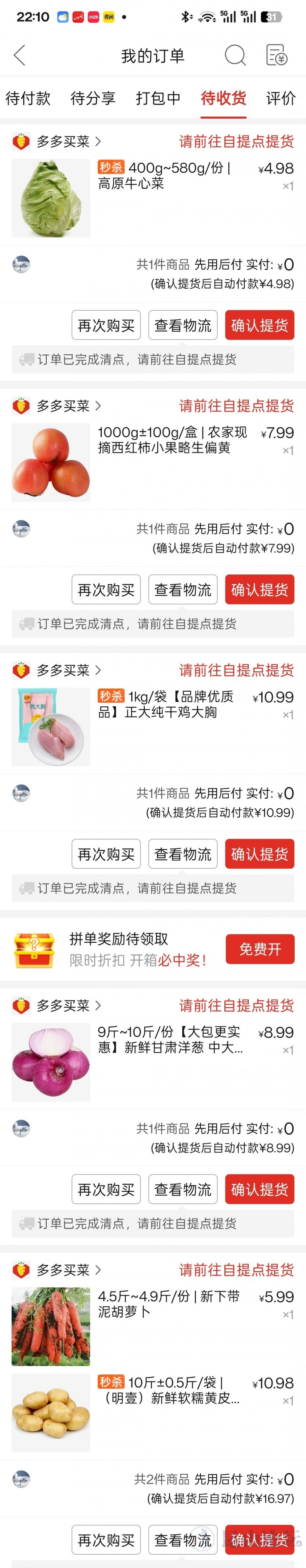Image resolution: width=306 pixels, height=1568 pixels.
Task: Open the bills icon in header
Action: (x=277, y=55)
